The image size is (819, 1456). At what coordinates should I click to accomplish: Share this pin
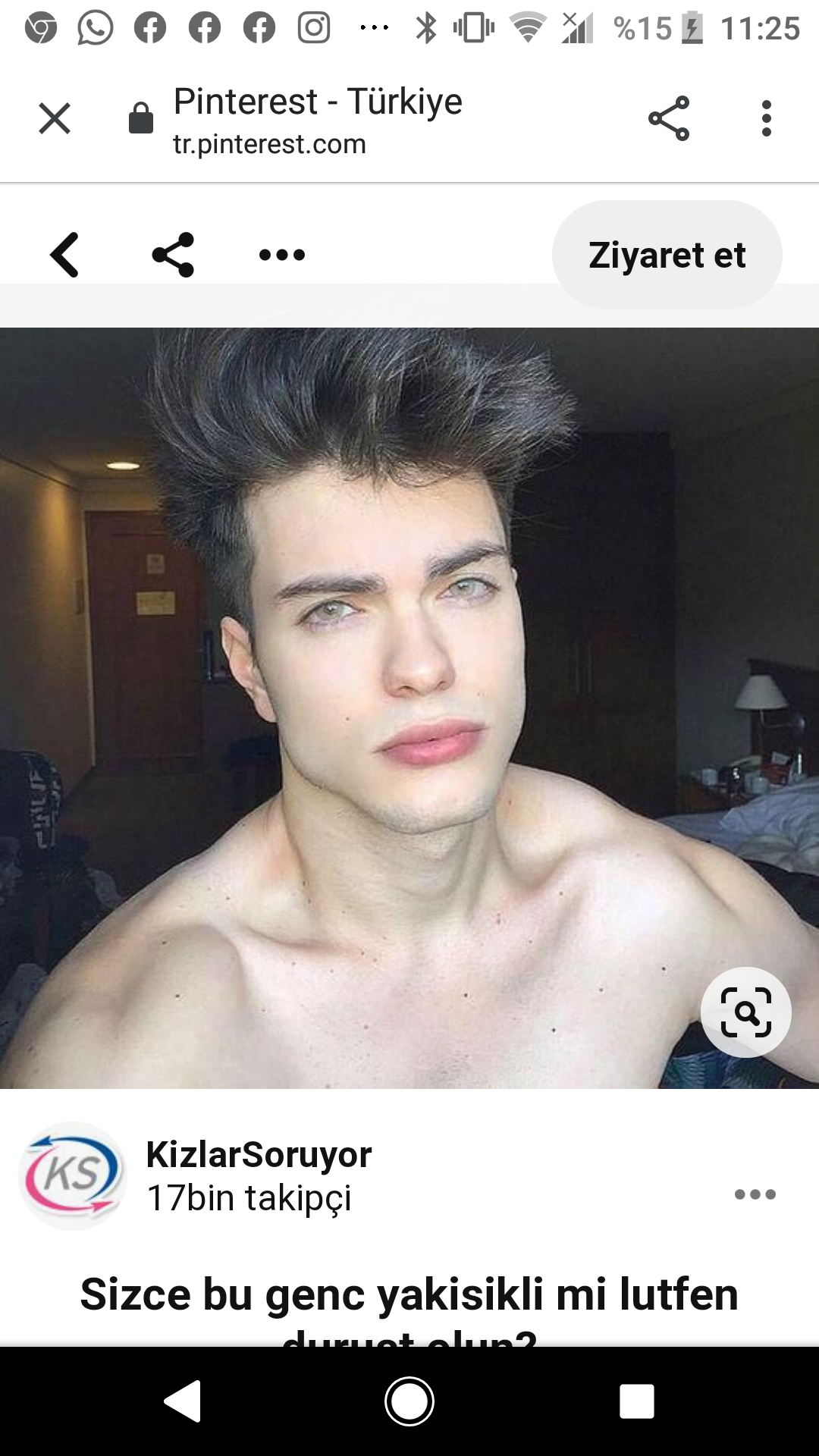(173, 255)
